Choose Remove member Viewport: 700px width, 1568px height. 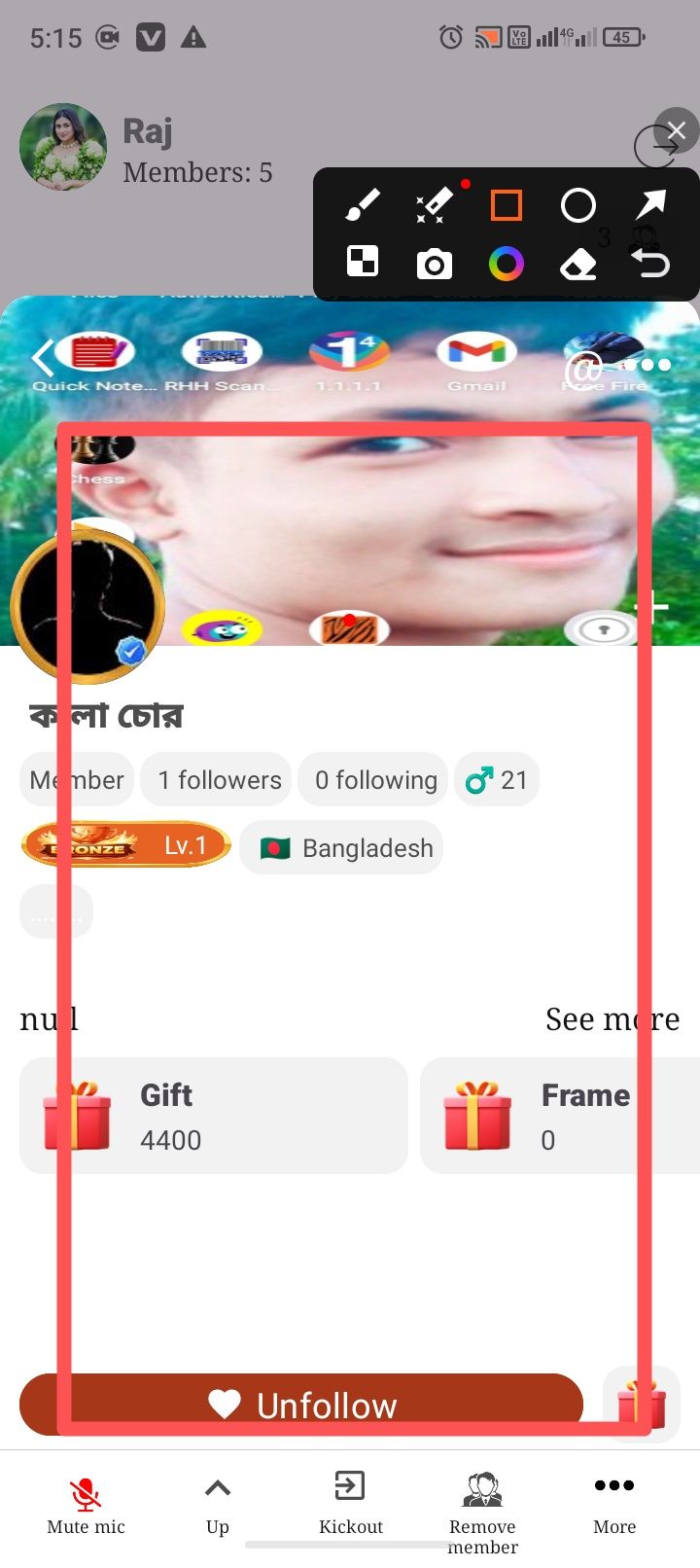[x=482, y=1508]
